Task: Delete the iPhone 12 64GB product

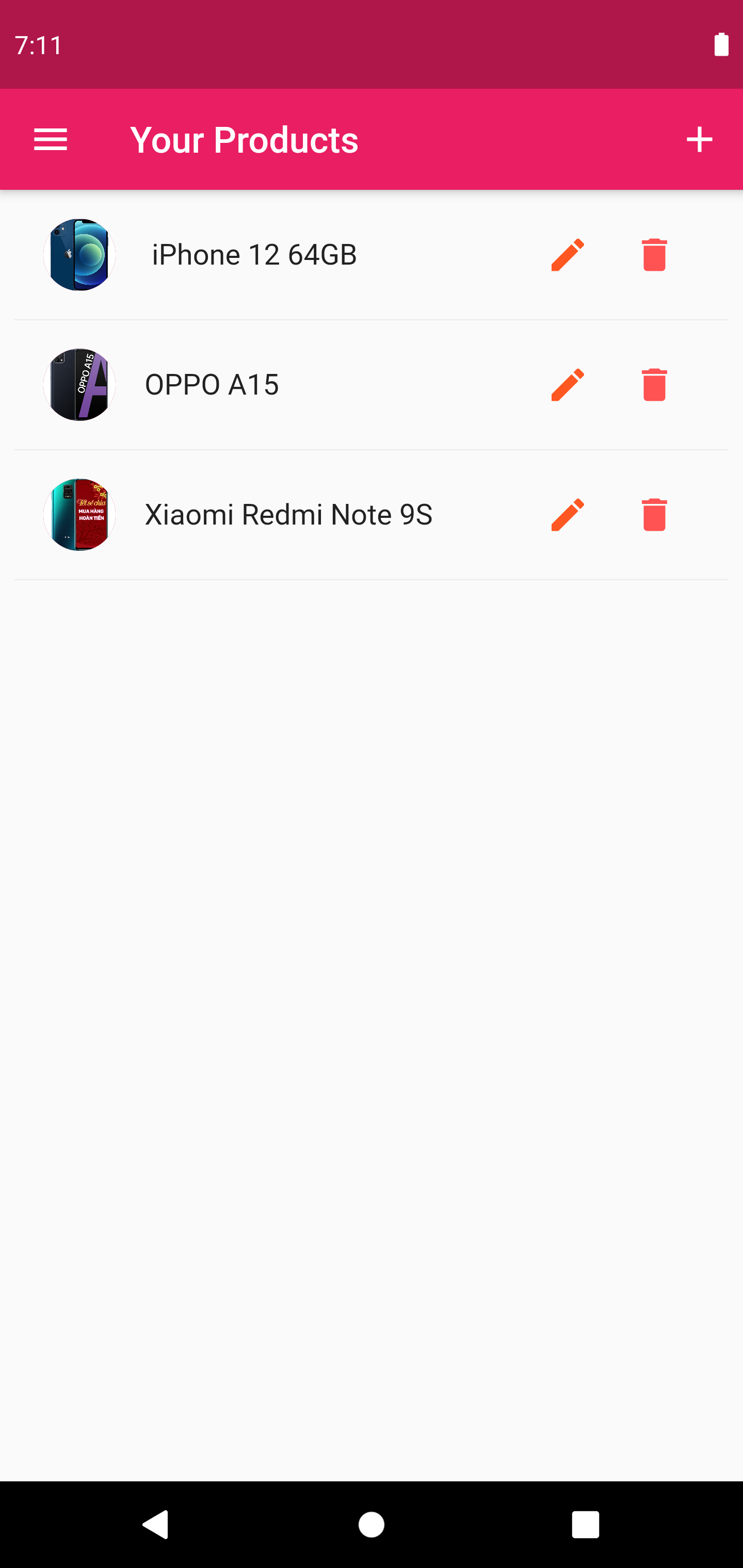Action: click(x=654, y=254)
